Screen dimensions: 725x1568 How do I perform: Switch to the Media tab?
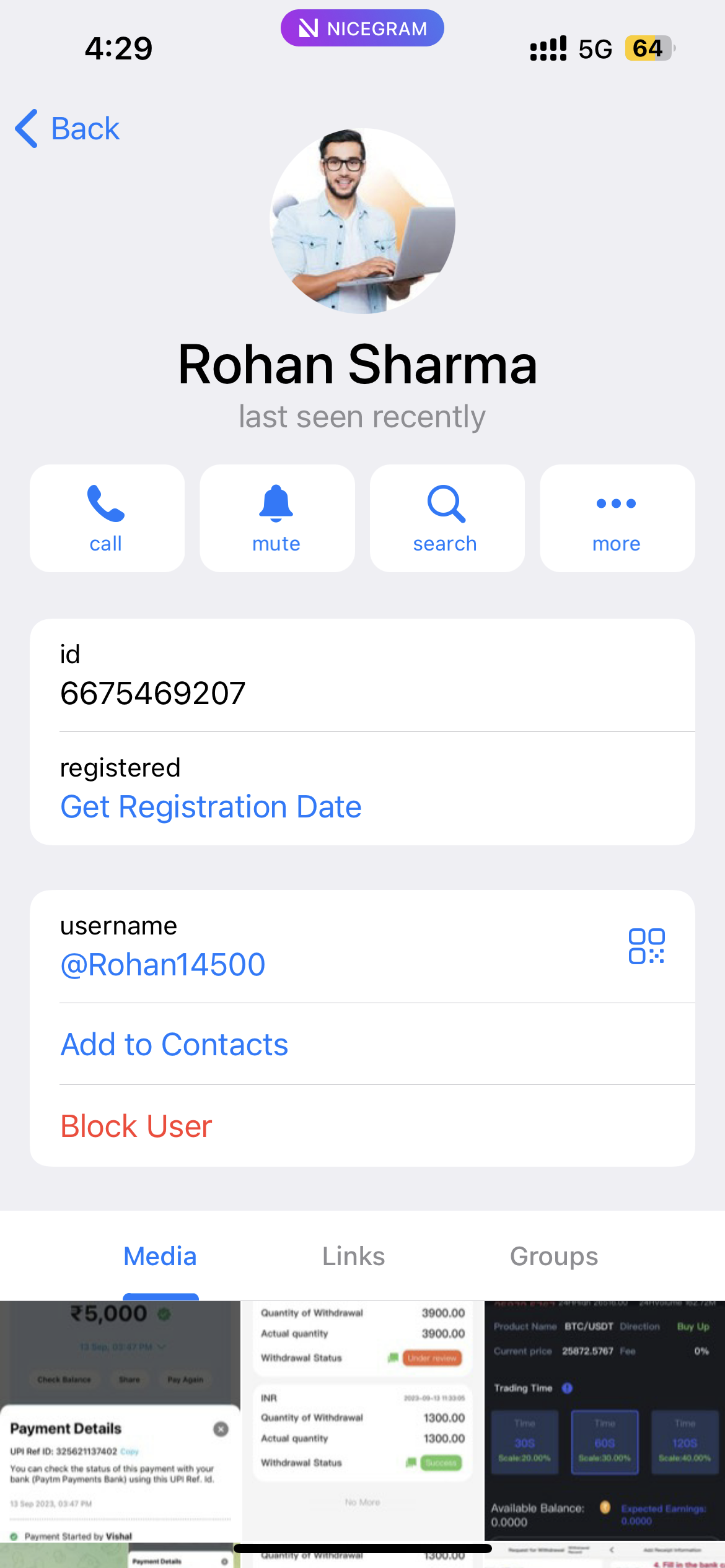tap(160, 1257)
